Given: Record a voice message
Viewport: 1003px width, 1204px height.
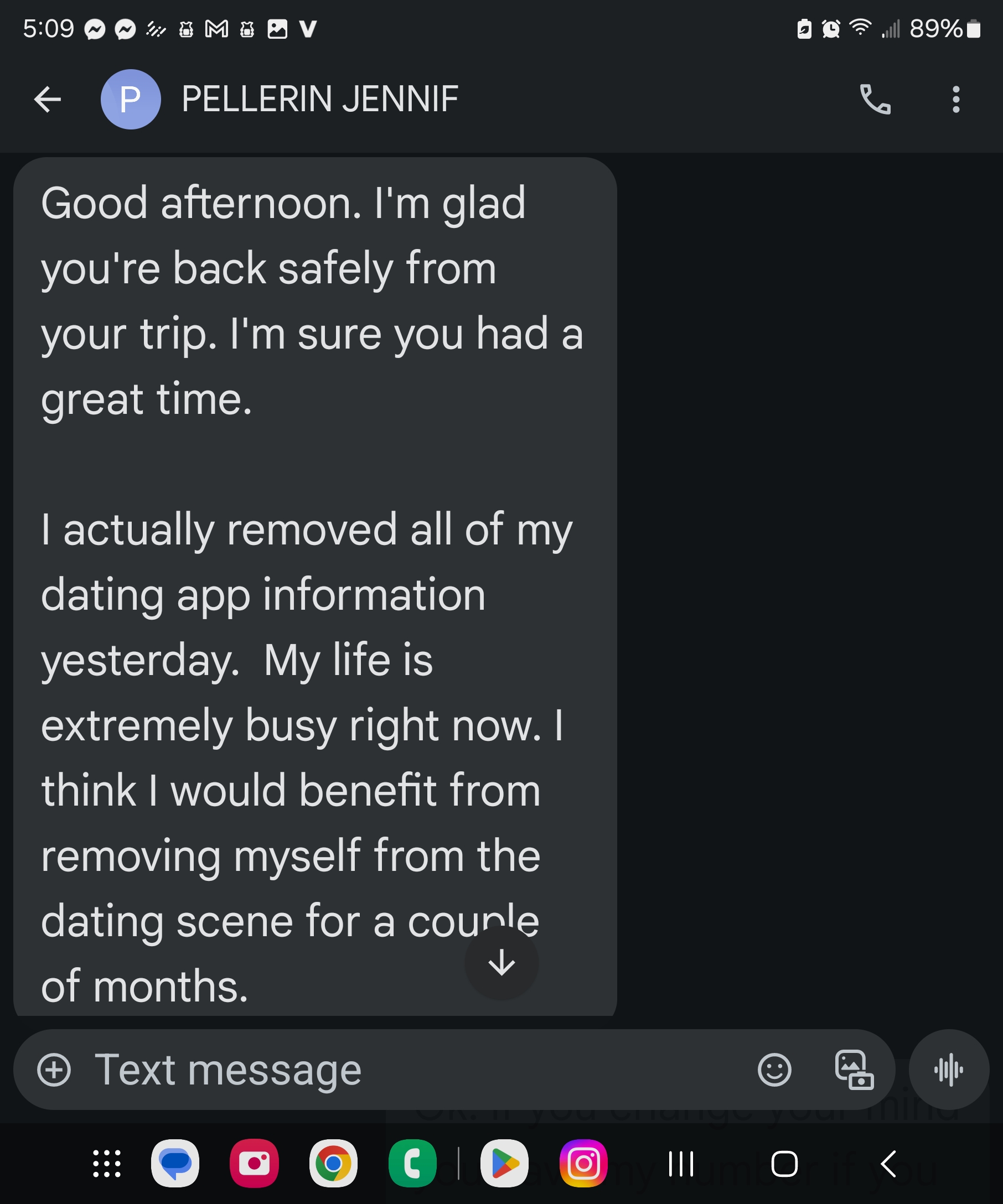Looking at the screenshot, I should [x=949, y=1070].
